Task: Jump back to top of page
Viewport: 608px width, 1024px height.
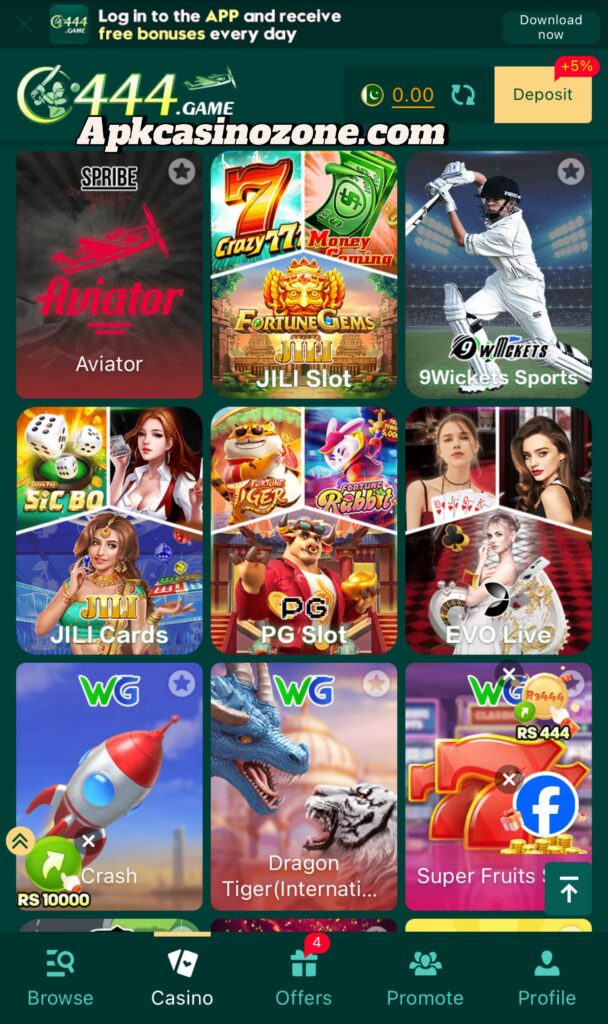Action: tap(568, 890)
